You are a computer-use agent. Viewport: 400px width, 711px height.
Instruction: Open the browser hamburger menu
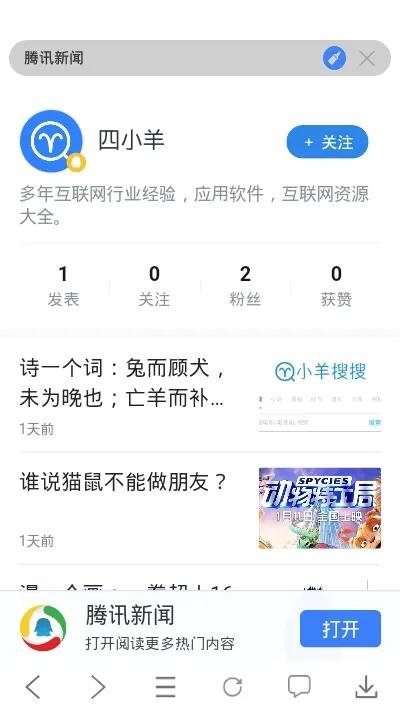166,687
